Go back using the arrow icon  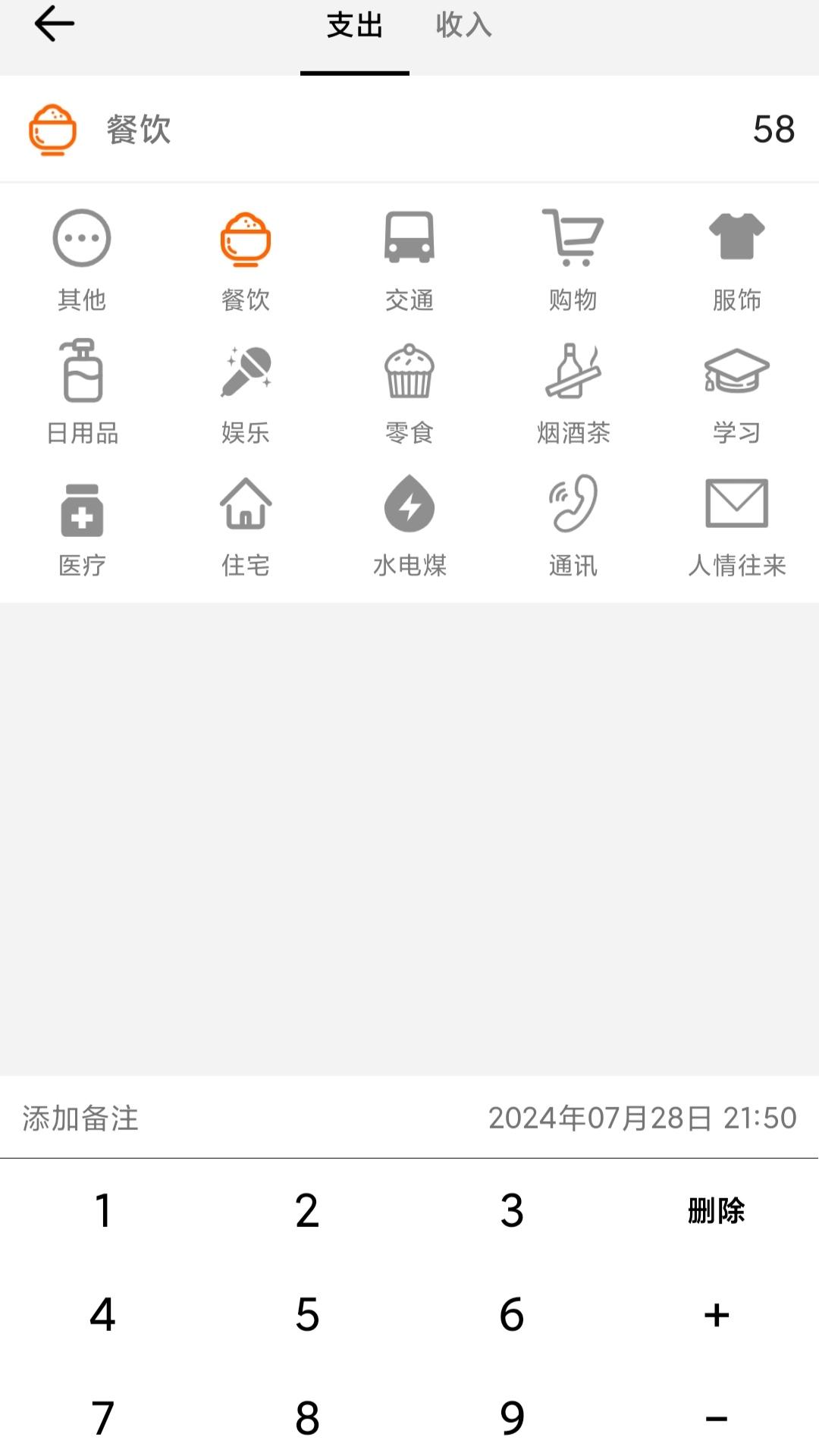[x=55, y=24]
